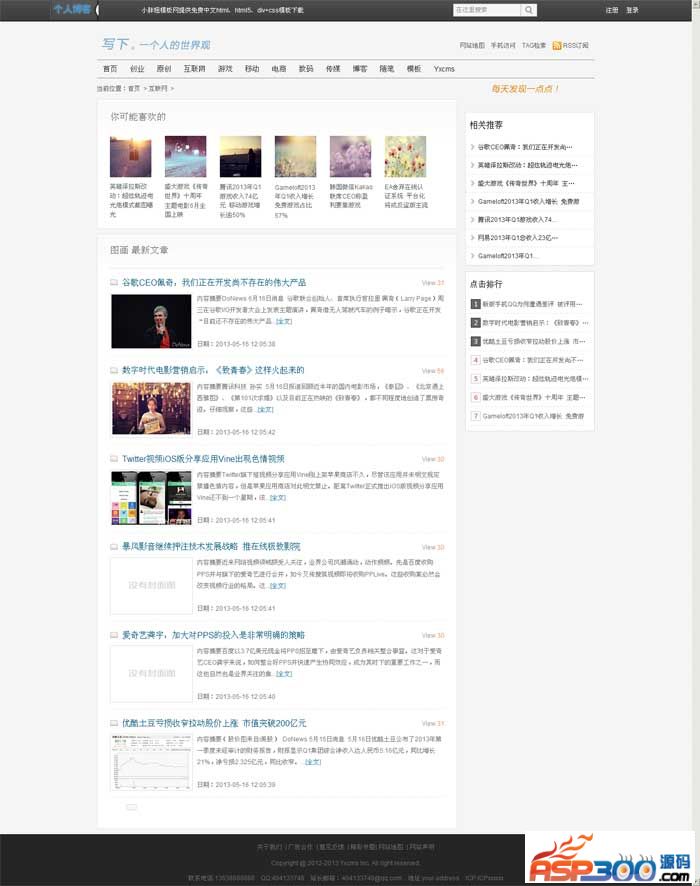Tap 全文 link under 爱奇艺龚宇 article

284,673
